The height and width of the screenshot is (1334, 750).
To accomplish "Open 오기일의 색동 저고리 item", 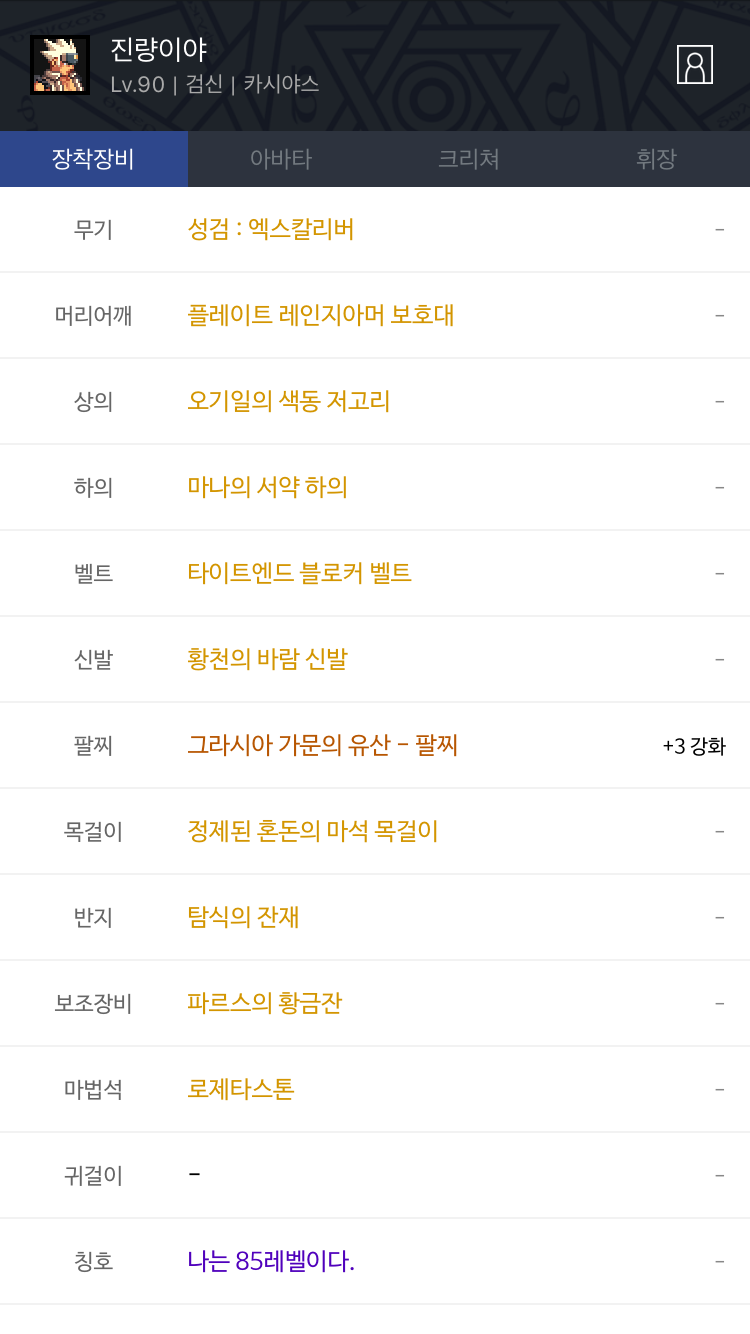I will pyautogui.click(x=289, y=402).
